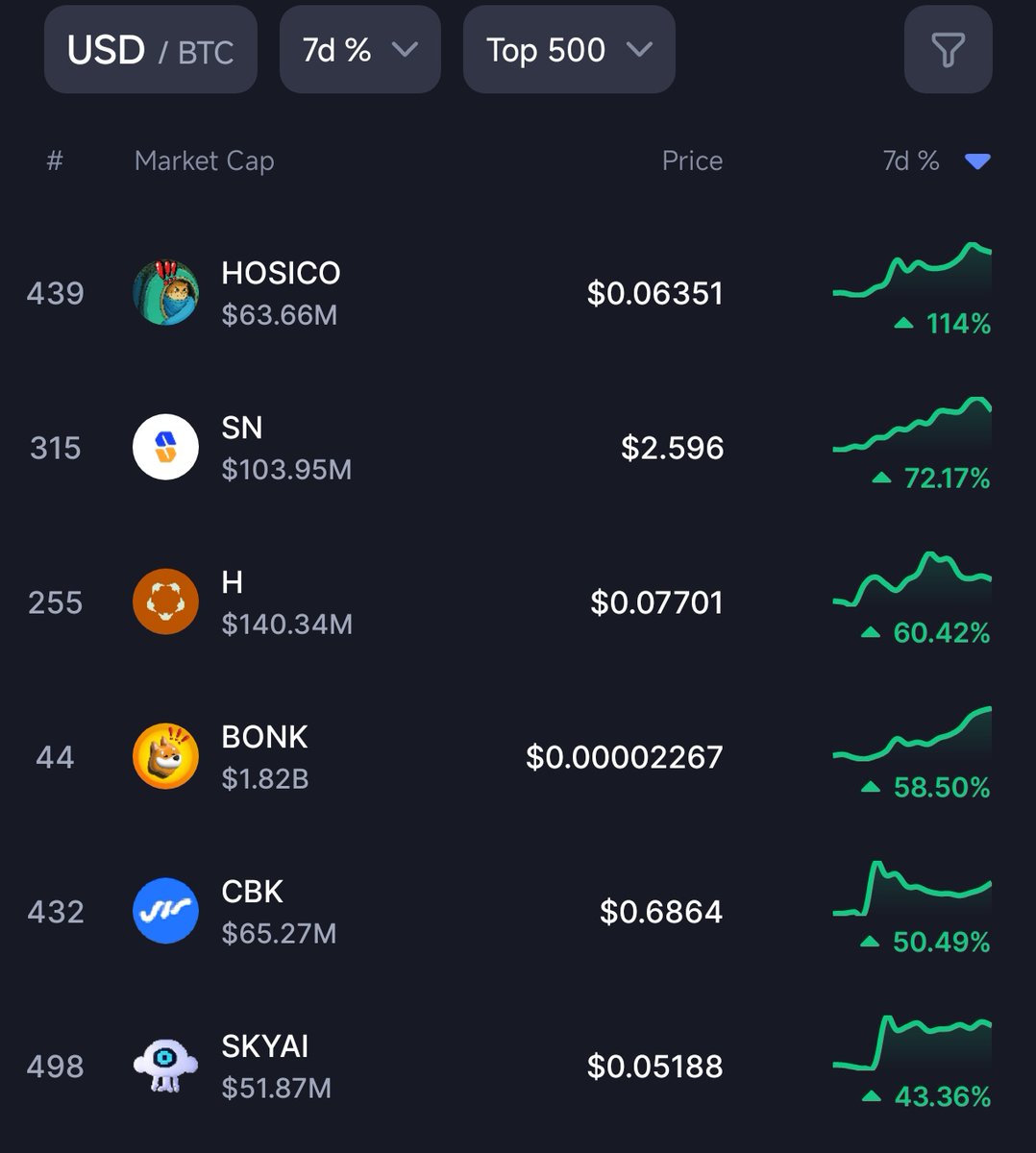Screen dimensions: 1036x1153
Task: Sort by the # rank column header
Action: click(x=55, y=160)
